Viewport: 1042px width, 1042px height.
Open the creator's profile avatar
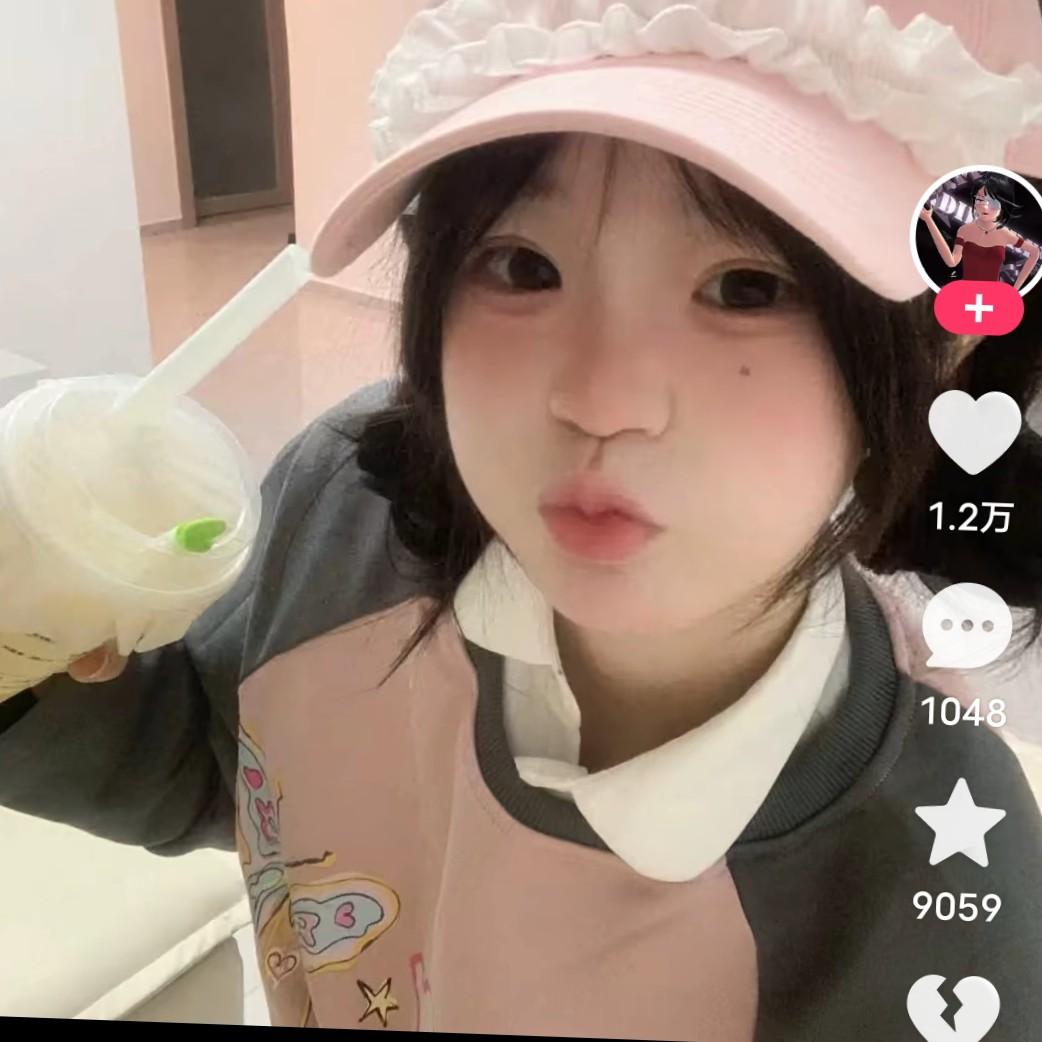[975, 230]
